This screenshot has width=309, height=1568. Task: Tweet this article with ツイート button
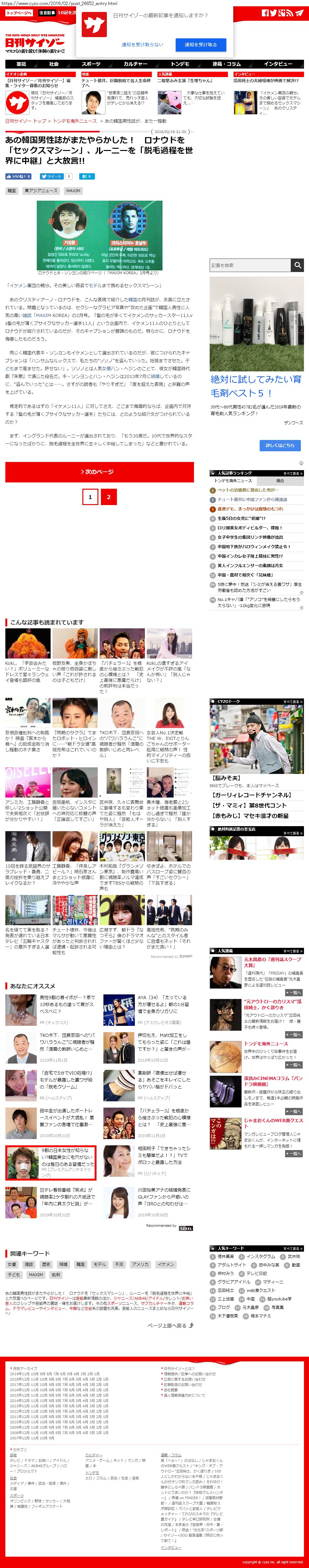(51, 176)
